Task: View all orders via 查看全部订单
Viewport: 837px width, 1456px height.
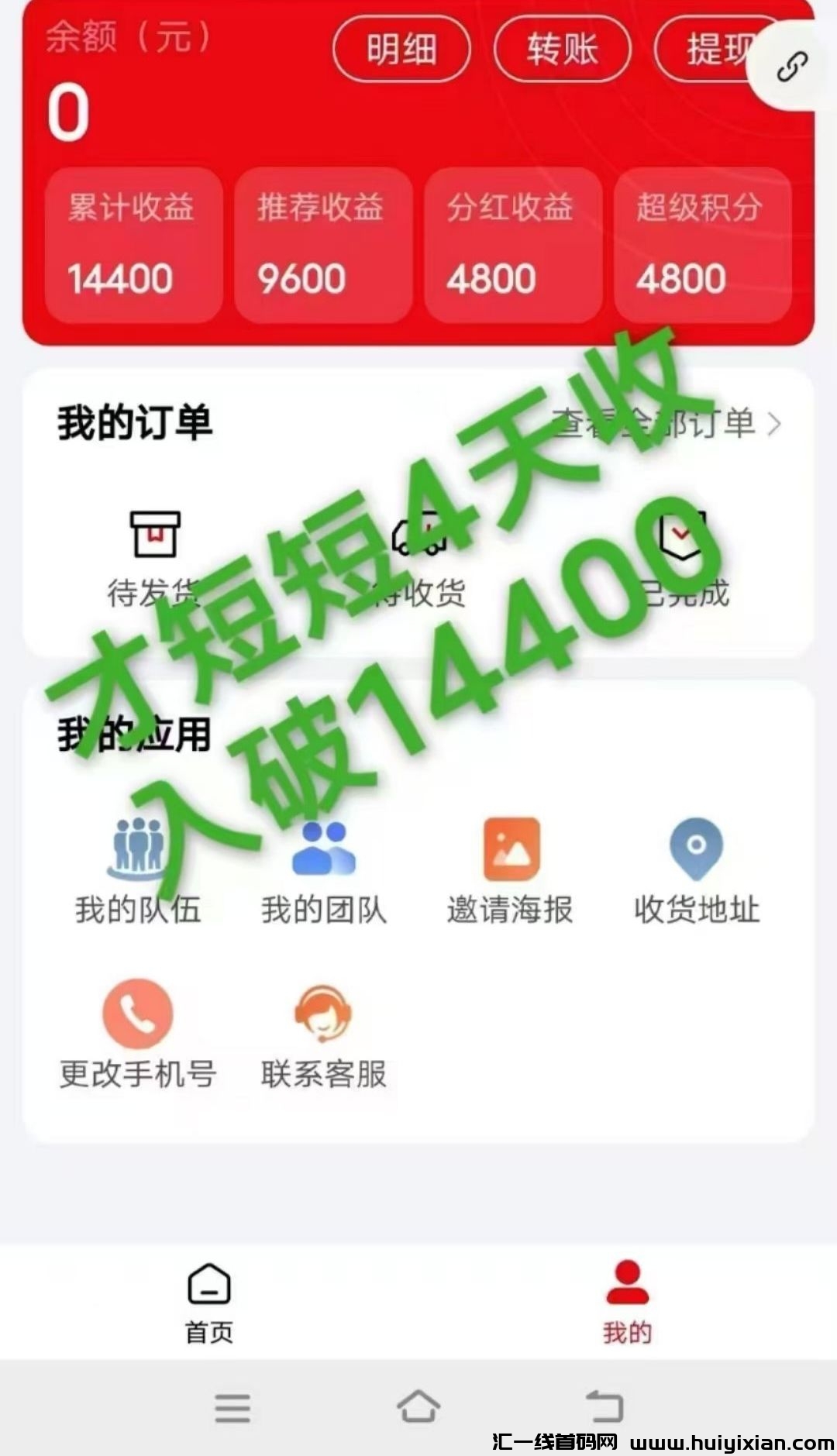Action: (x=666, y=424)
